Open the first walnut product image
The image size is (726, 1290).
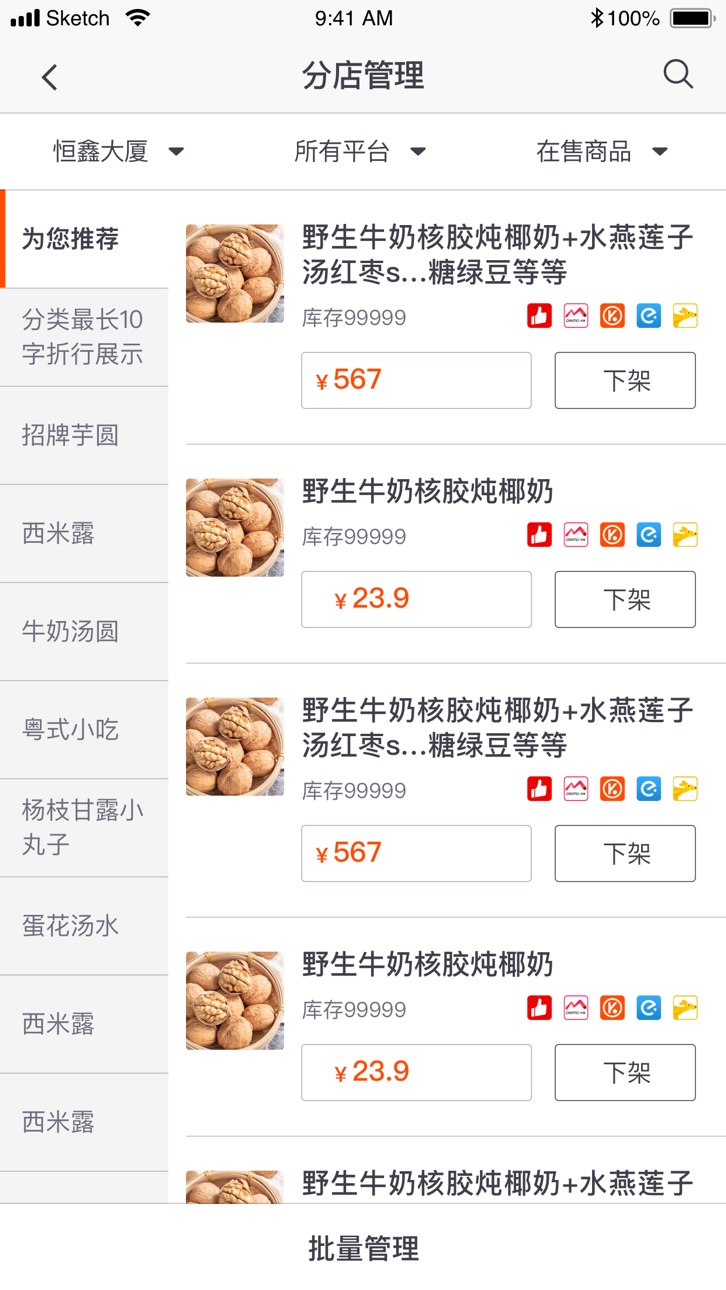pos(235,273)
